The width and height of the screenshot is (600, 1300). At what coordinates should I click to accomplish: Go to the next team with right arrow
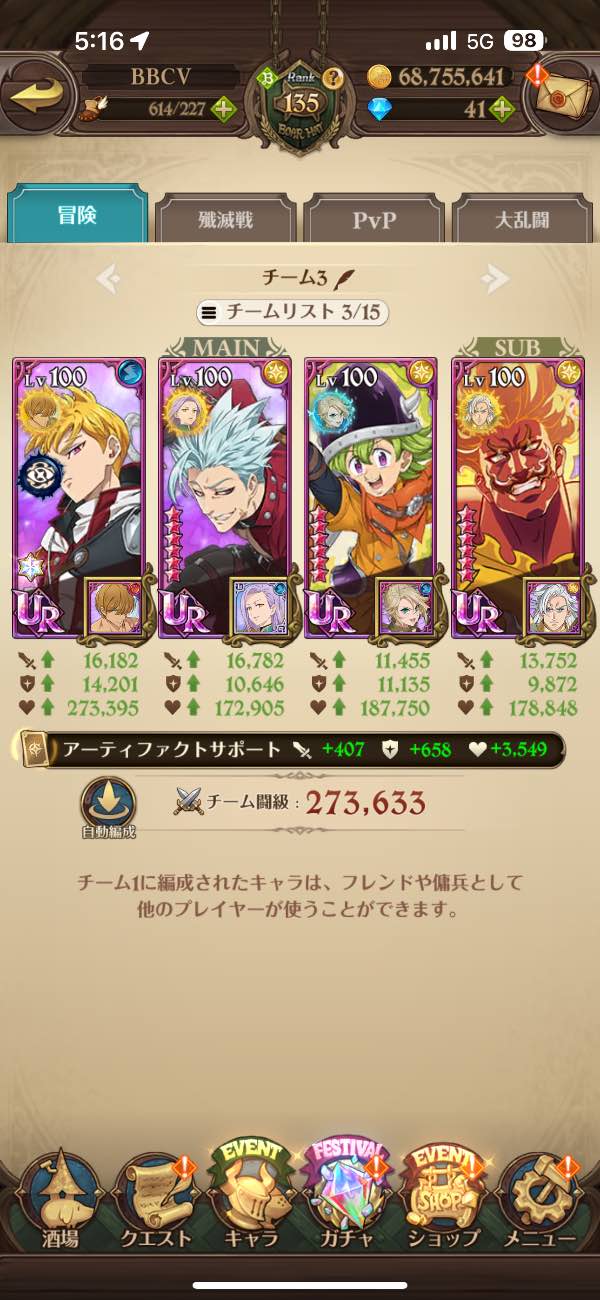pos(494,278)
